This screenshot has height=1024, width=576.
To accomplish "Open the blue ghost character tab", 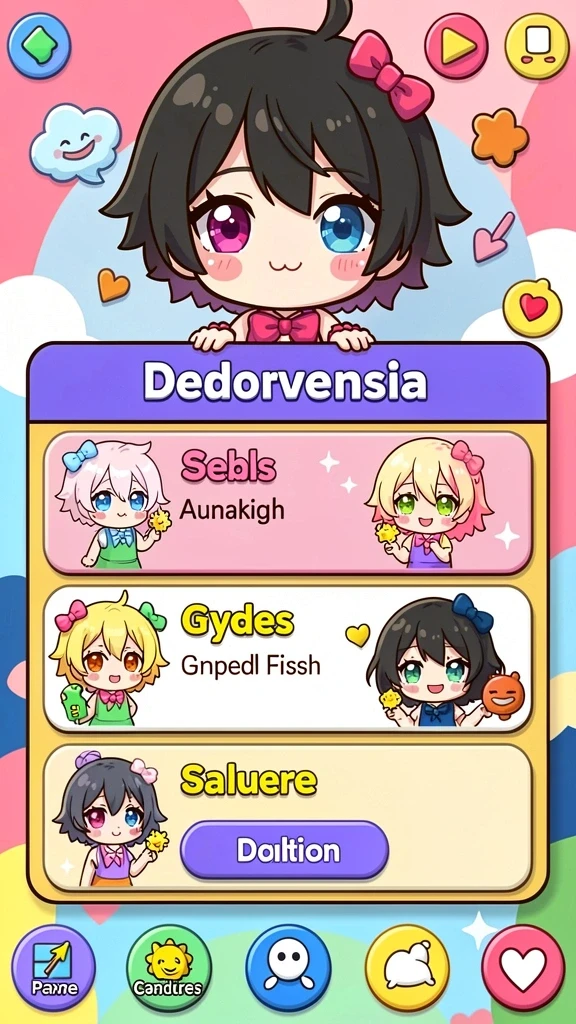I will [288, 968].
